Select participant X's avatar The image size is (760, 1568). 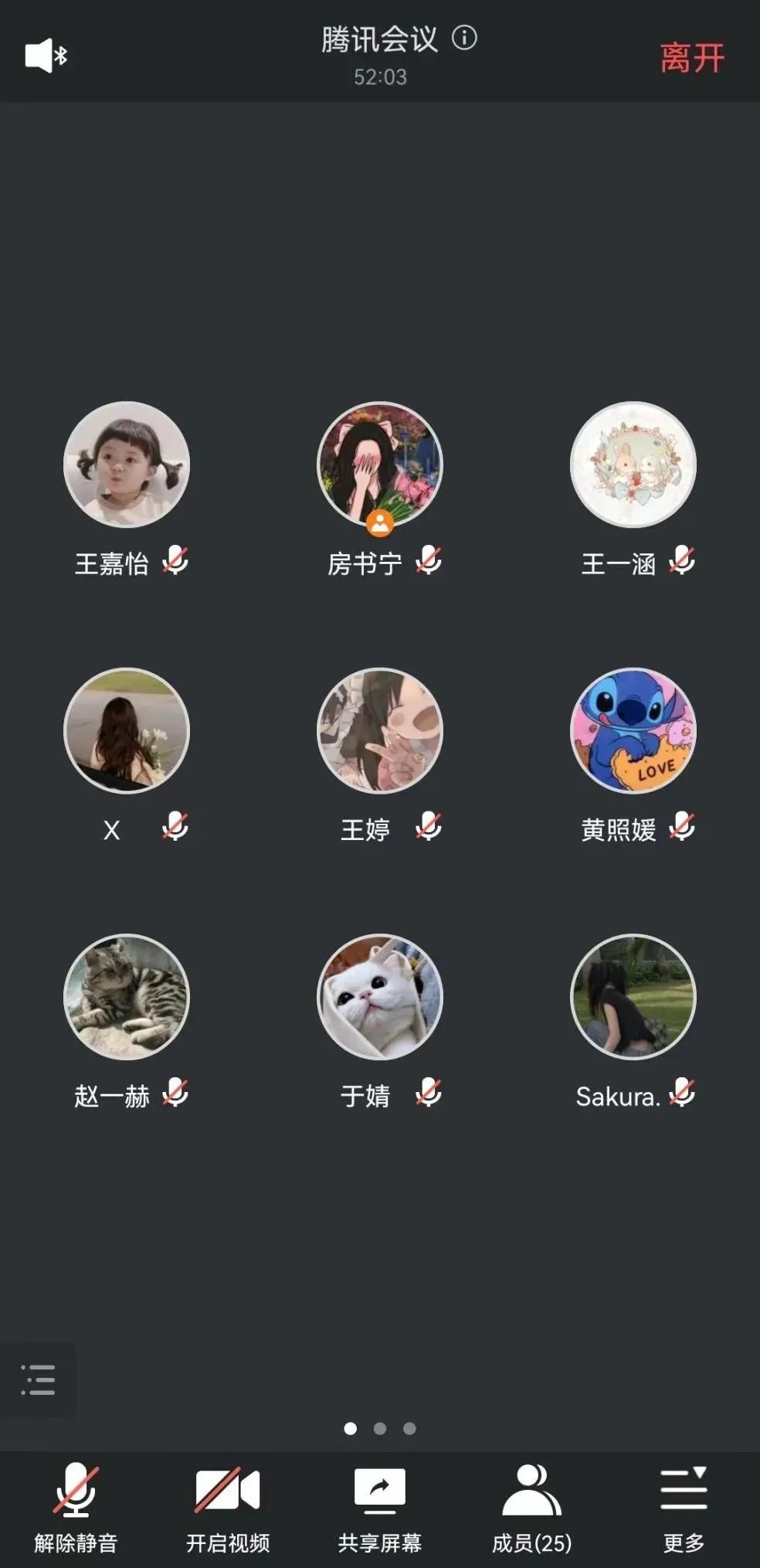click(127, 730)
